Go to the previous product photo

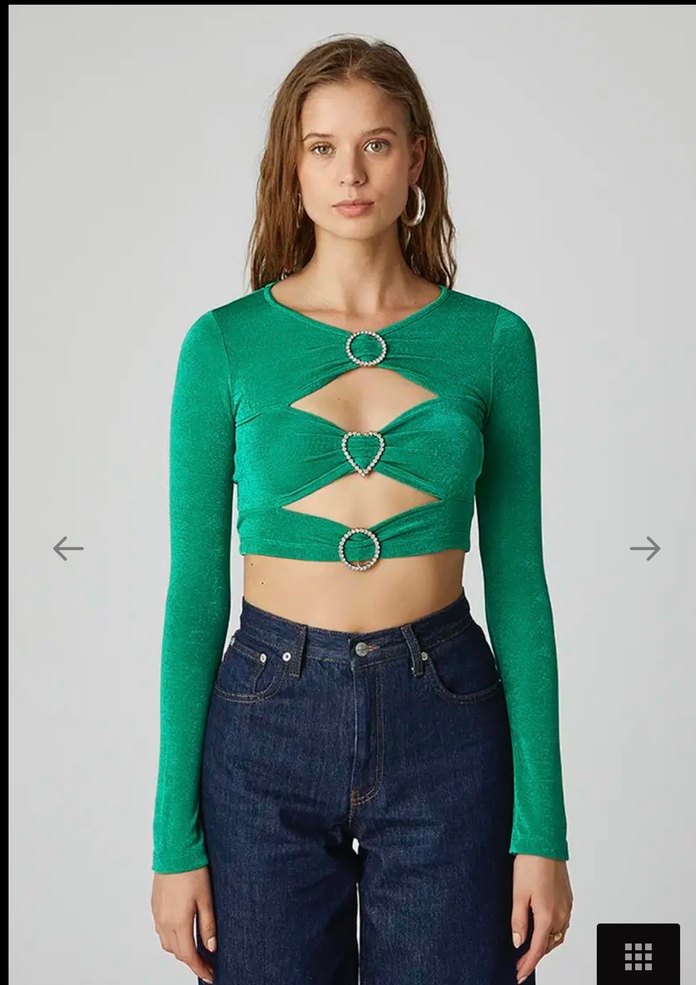pos(68,548)
